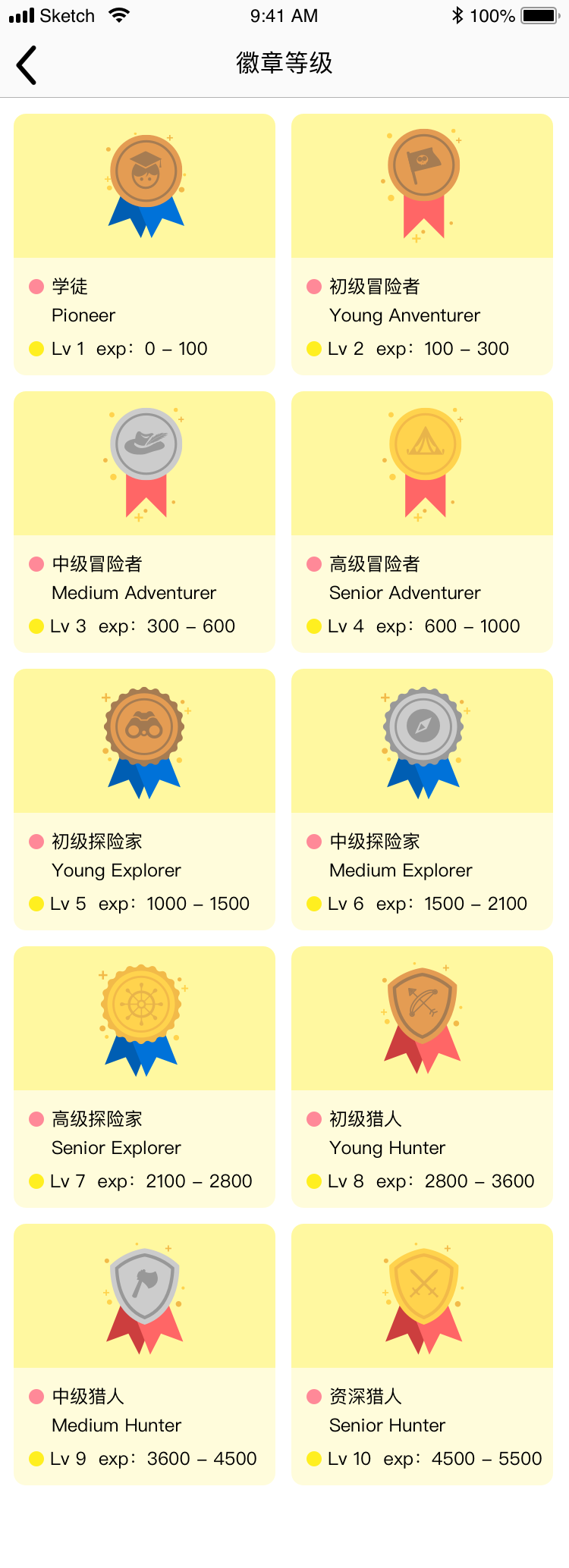
Task: Open the Young Anventurer Lv 2 badge card
Action: pyautogui.click(x=422, y=244)
